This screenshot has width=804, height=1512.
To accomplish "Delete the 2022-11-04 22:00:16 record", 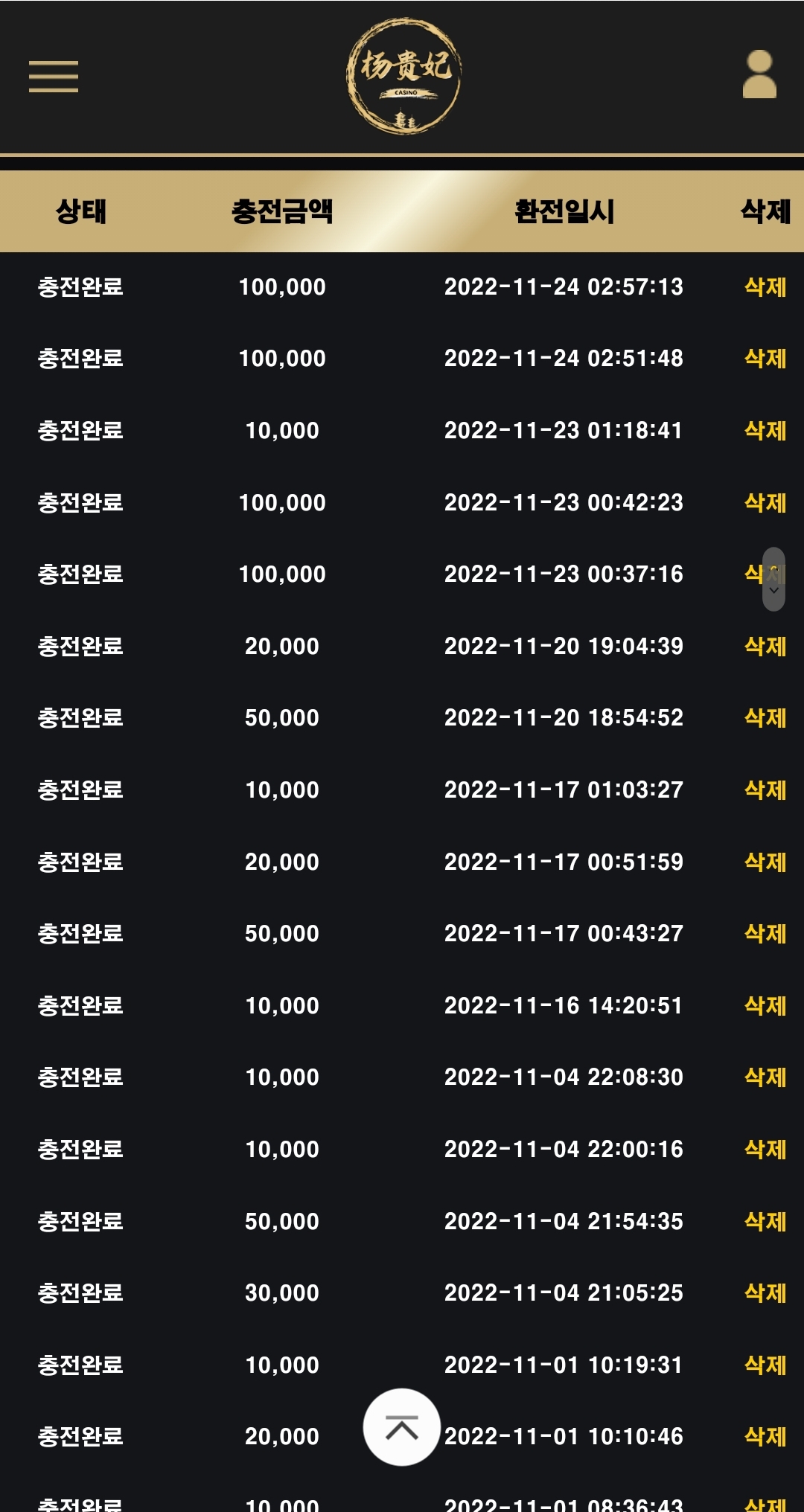I will click(765, 1150).
